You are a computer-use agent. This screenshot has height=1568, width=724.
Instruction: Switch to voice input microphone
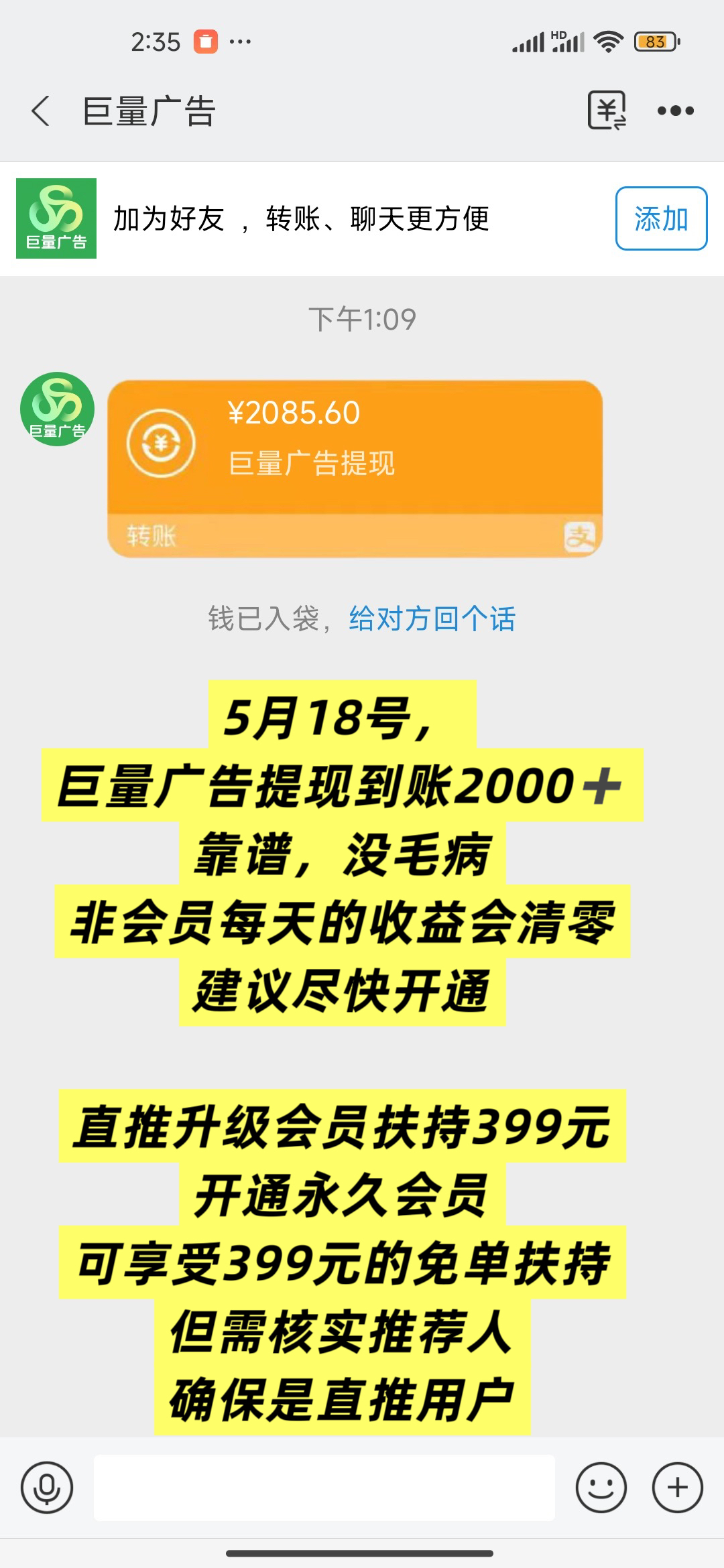tap(46, 1488)
